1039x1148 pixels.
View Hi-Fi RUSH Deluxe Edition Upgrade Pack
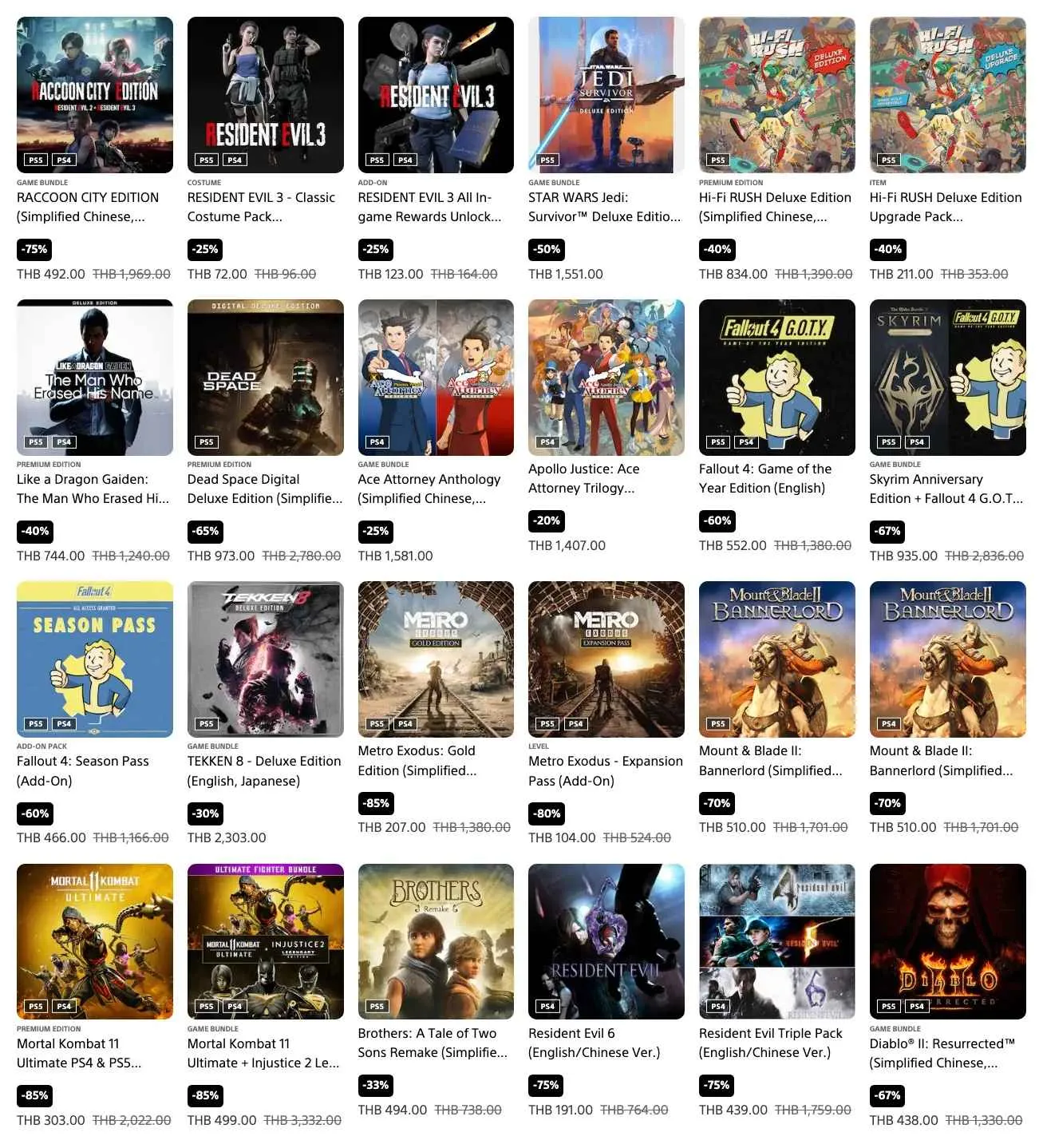coord(947,95)
